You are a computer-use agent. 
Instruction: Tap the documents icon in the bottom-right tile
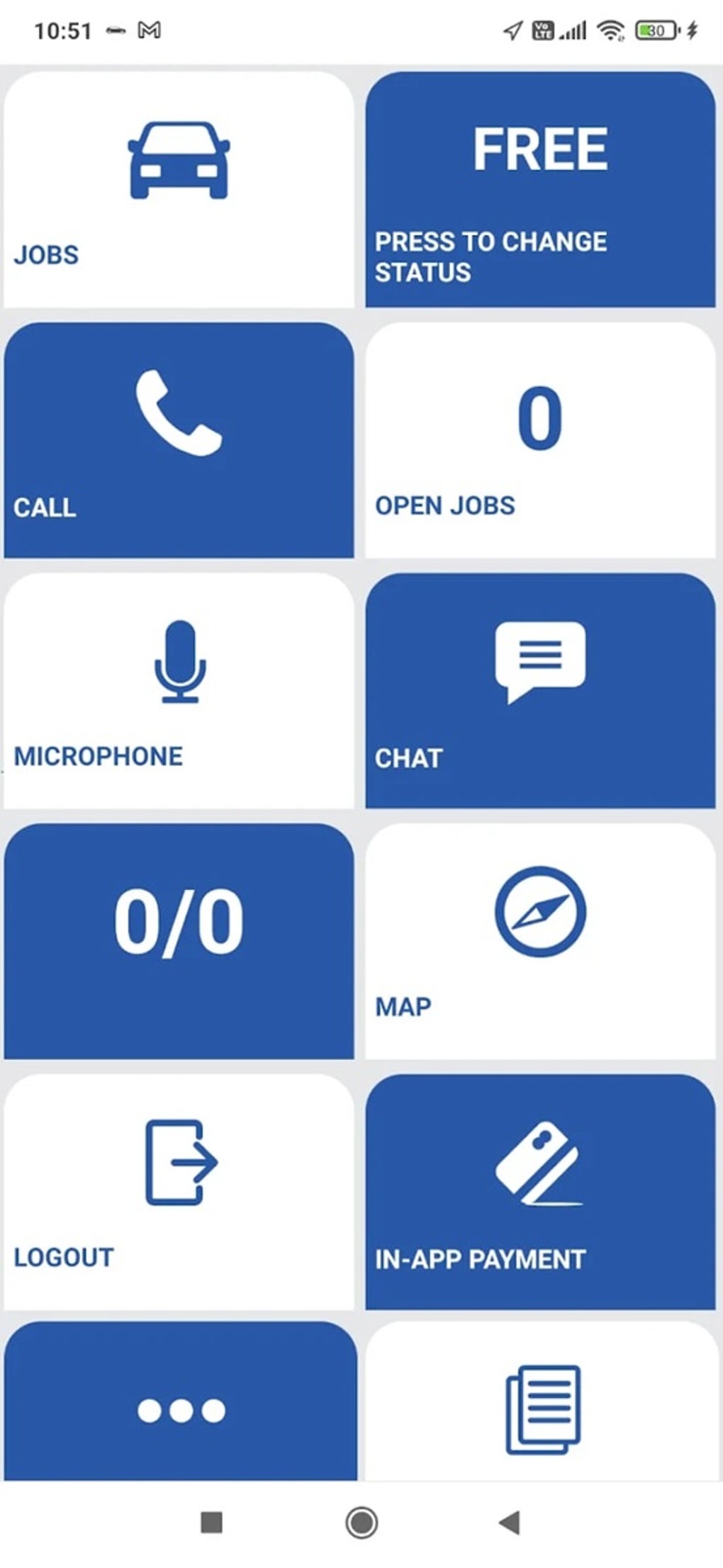coord(542,1410)
